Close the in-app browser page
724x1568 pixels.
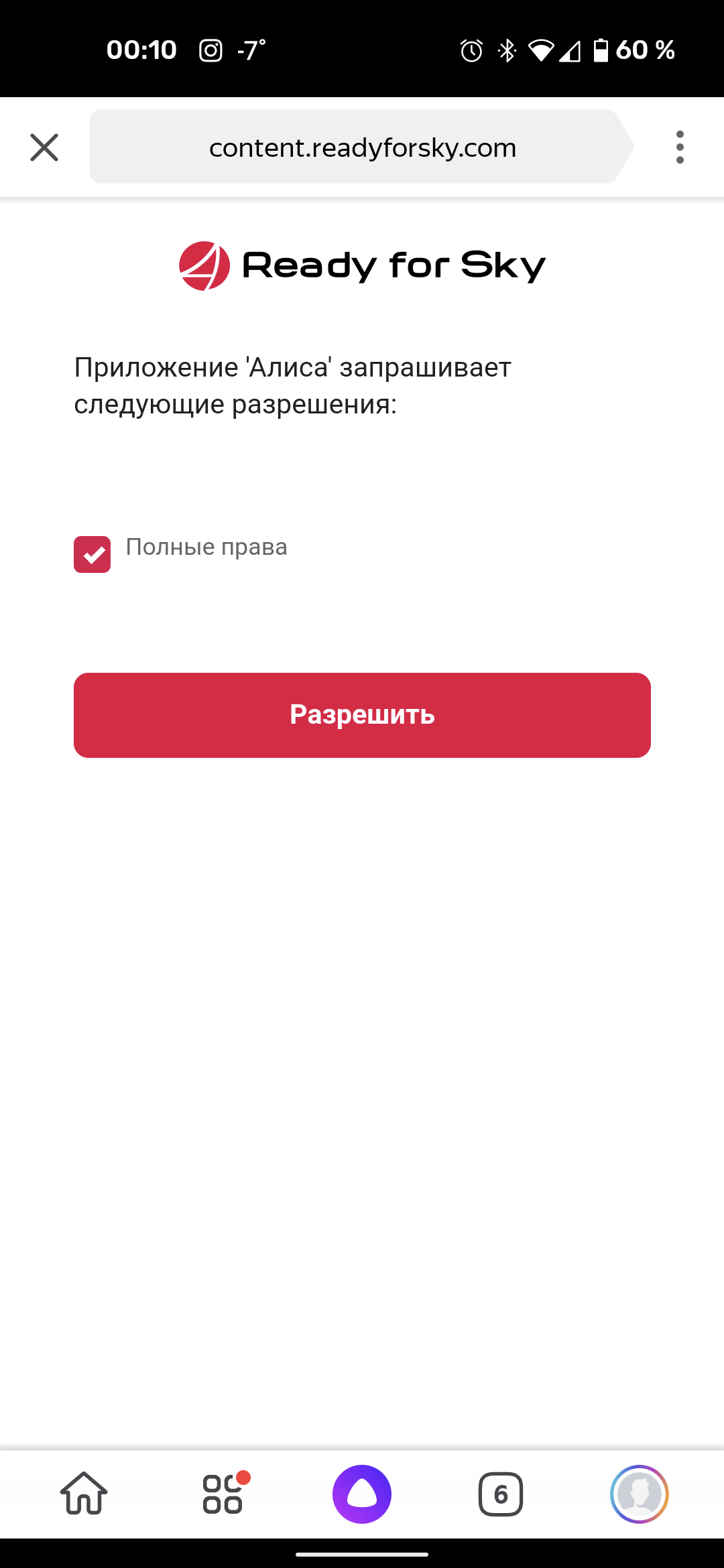pos(44,147)
